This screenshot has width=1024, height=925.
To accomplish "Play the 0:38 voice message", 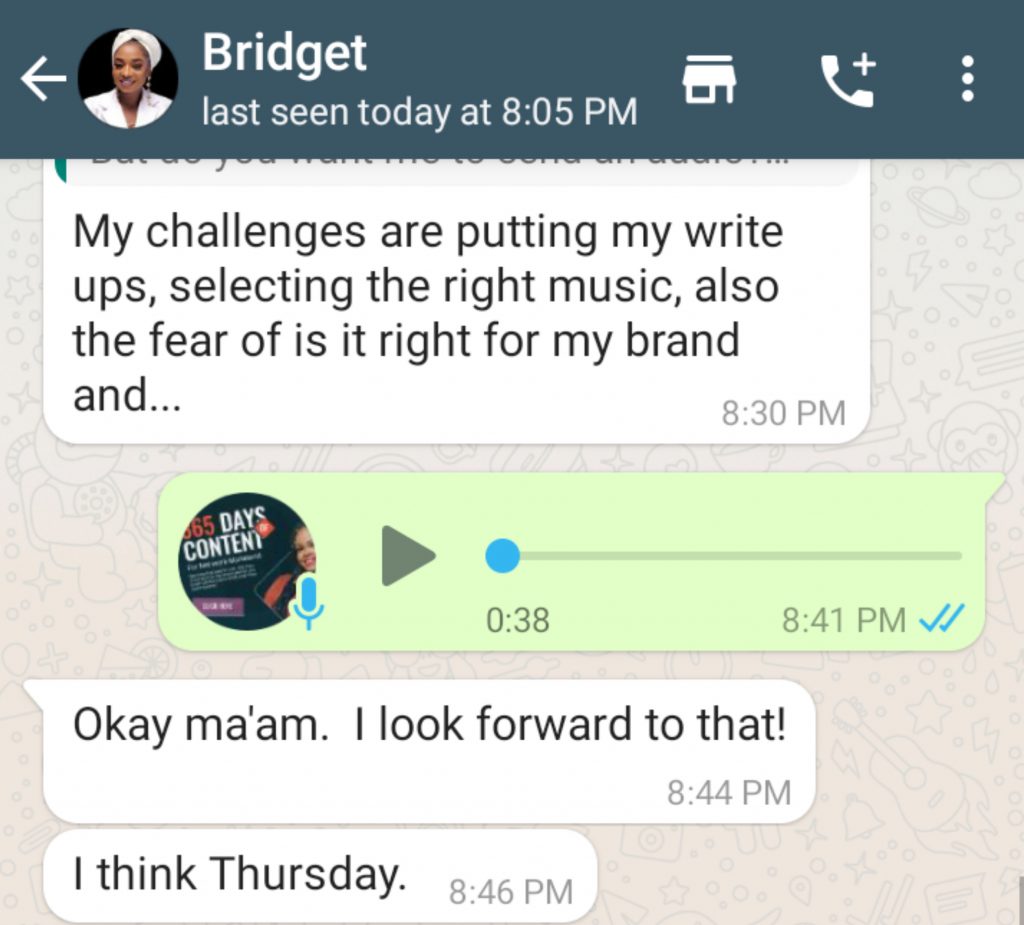I will (408, 555).
